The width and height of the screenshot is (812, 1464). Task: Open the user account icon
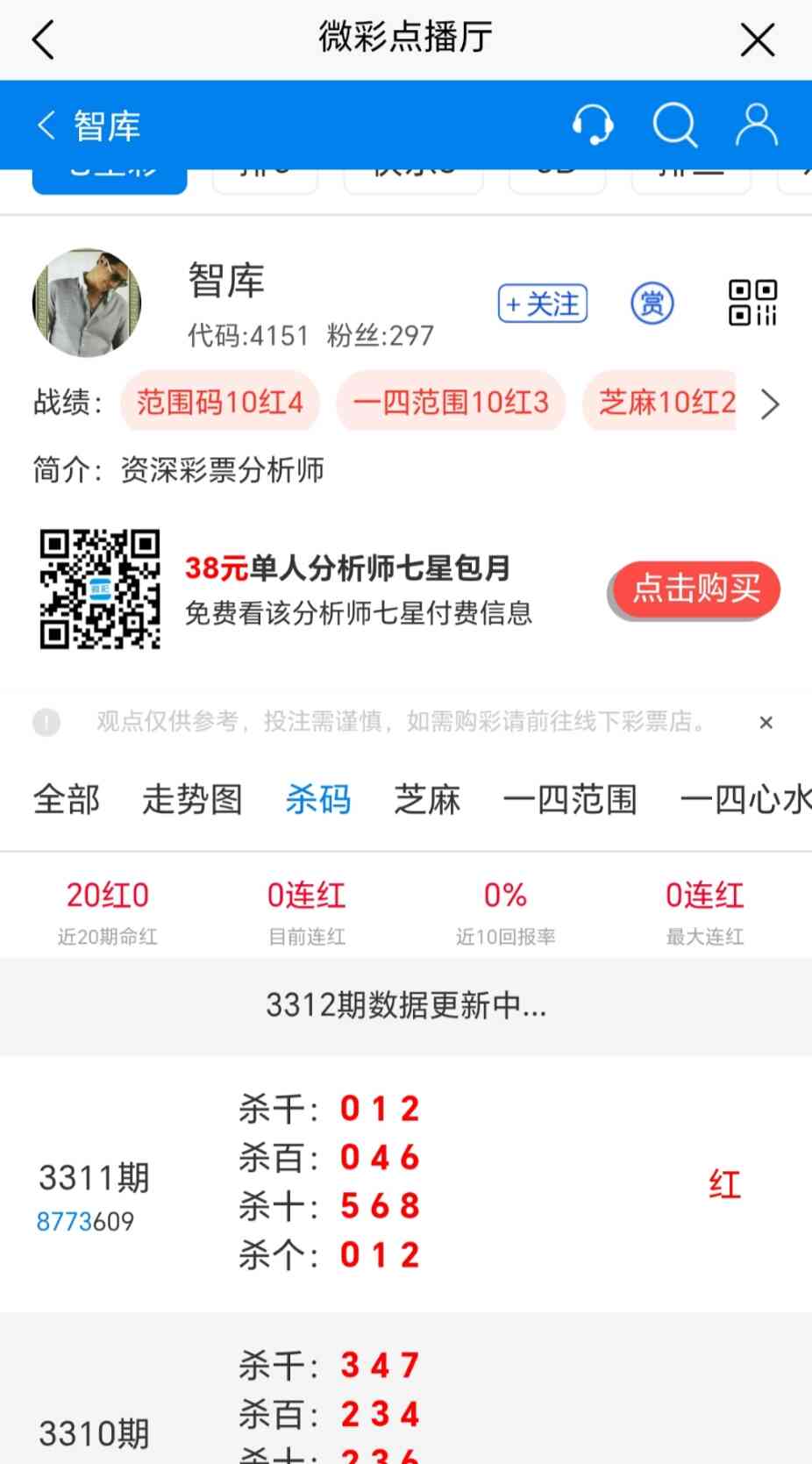point(756,125)
